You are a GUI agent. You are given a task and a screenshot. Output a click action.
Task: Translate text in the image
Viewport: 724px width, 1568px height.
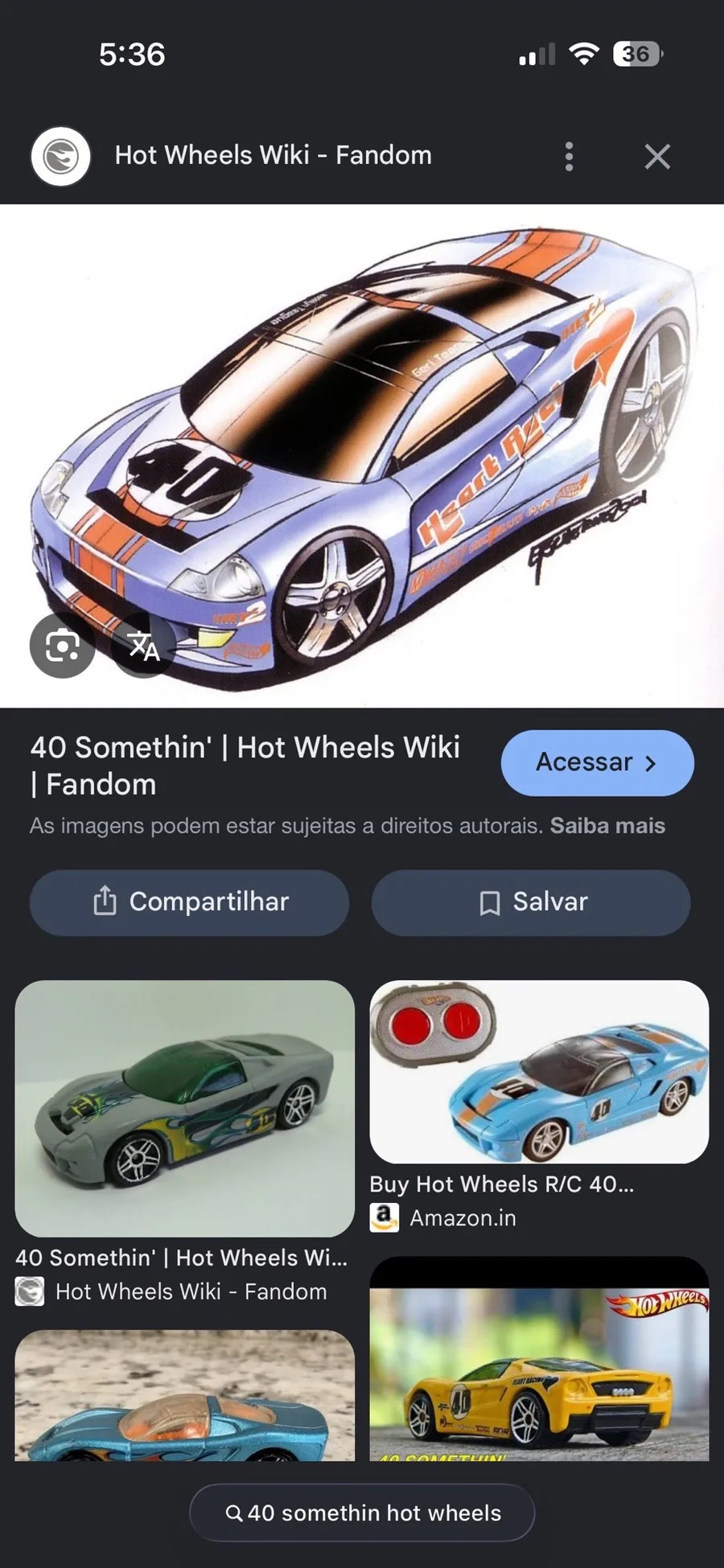coord(144,645)
